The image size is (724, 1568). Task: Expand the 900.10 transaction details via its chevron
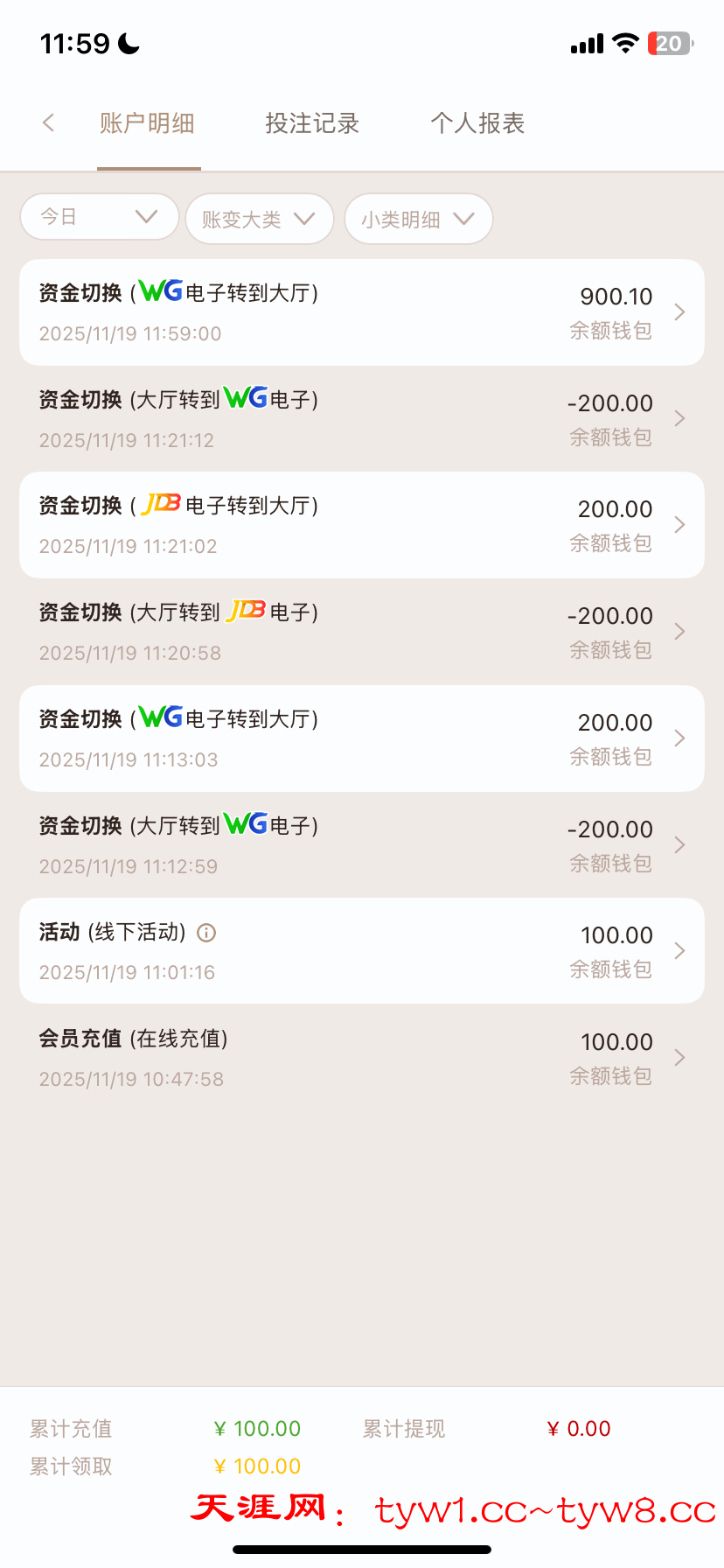coord(679,311)
